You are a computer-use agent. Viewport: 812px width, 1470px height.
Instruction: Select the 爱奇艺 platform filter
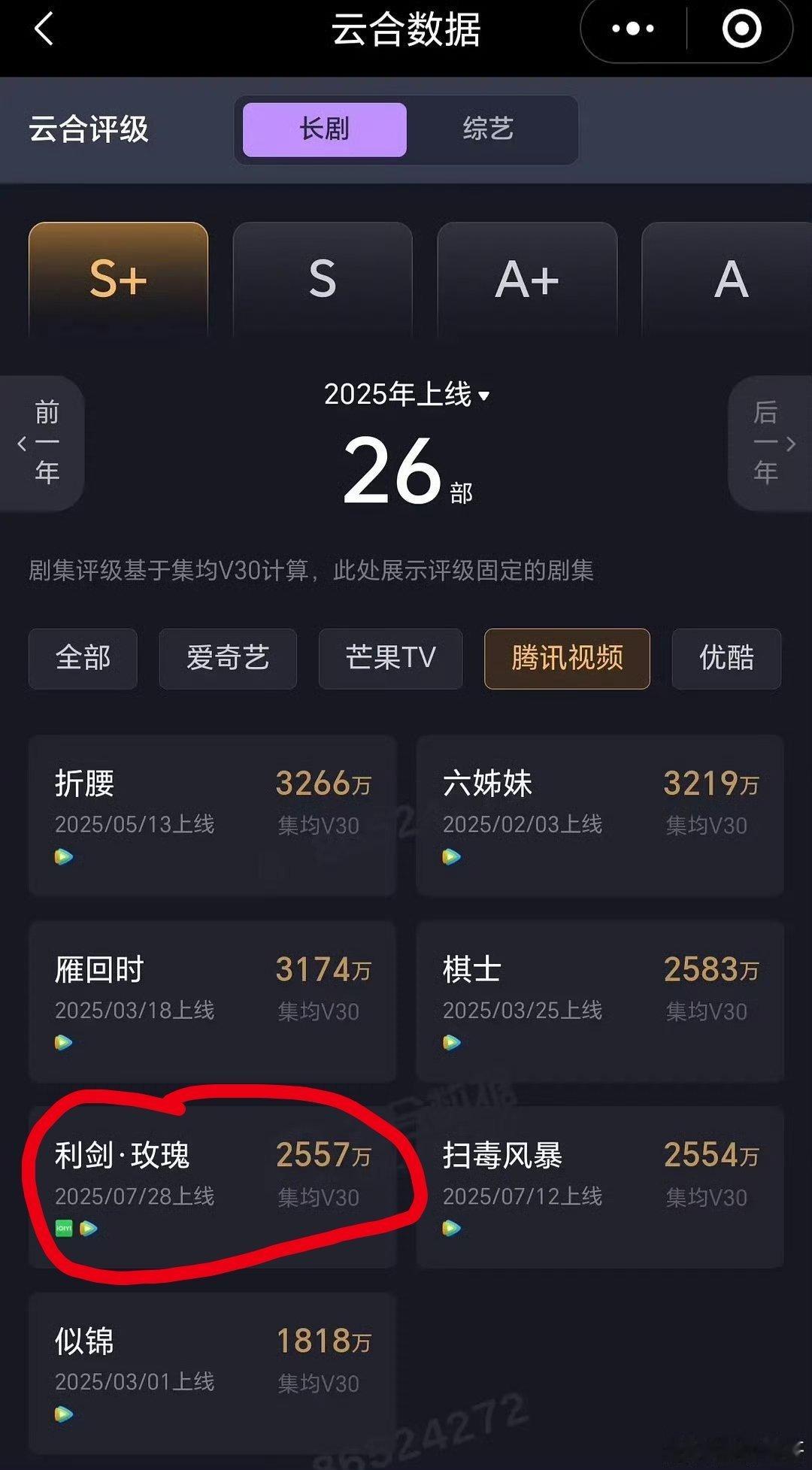click(x=227, y=659)
